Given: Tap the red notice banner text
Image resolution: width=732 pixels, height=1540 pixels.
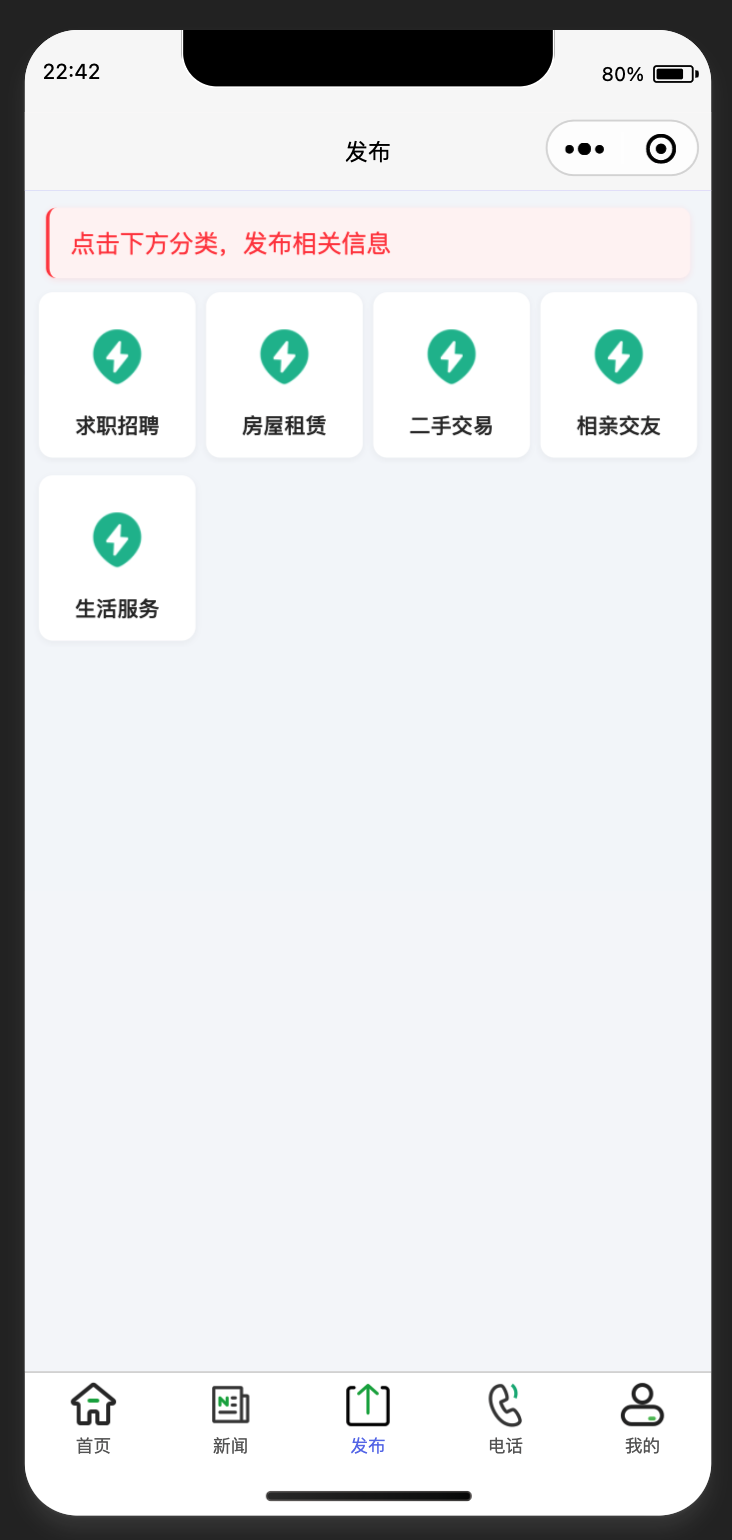Looking at the screenshot, I should (231, 244).
